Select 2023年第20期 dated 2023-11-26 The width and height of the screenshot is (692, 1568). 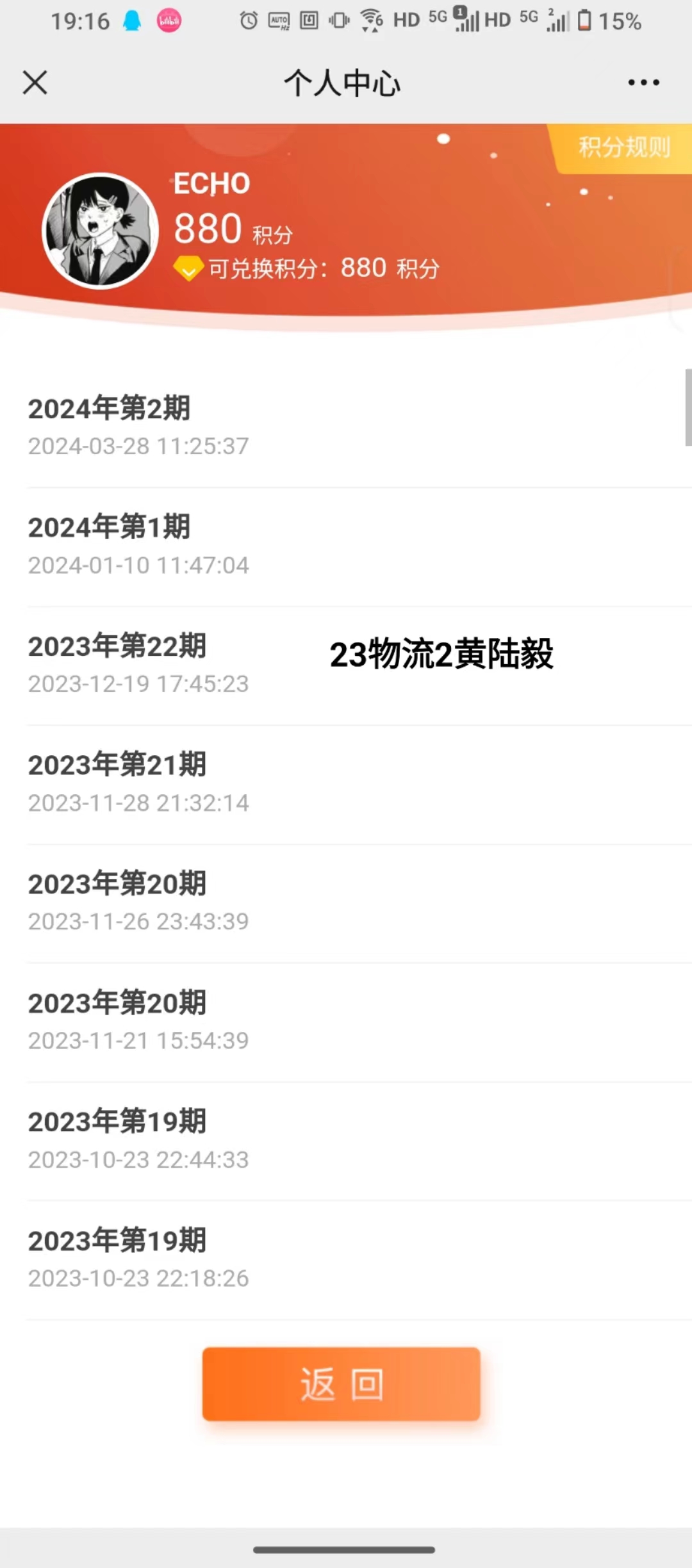359,904
